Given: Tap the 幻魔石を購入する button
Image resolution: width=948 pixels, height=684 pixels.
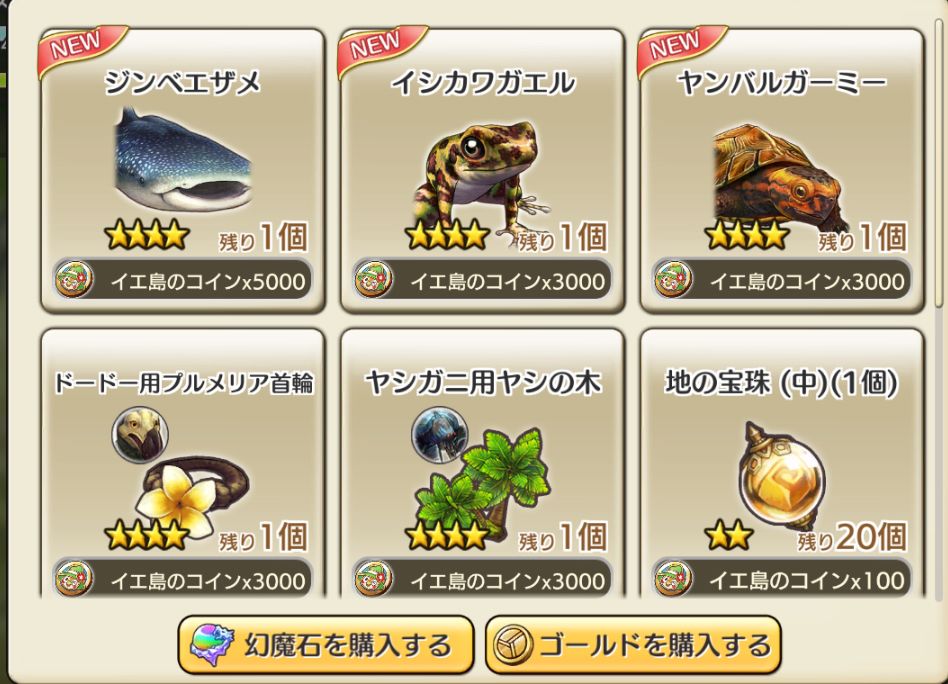Looking at the screenshot, I should coord(325,645).
